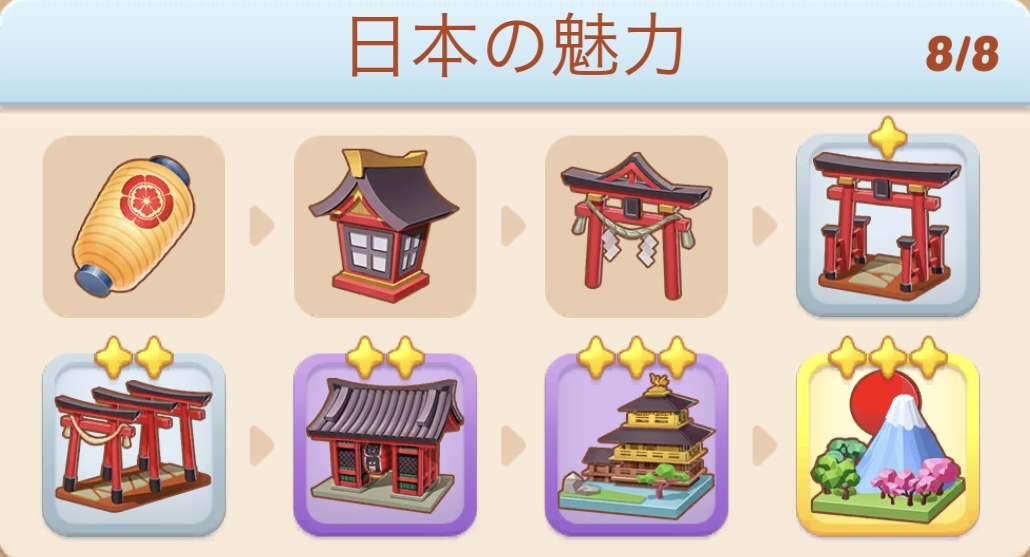
Task: View the torii gate with rope item
Action: tap(636, 225)
